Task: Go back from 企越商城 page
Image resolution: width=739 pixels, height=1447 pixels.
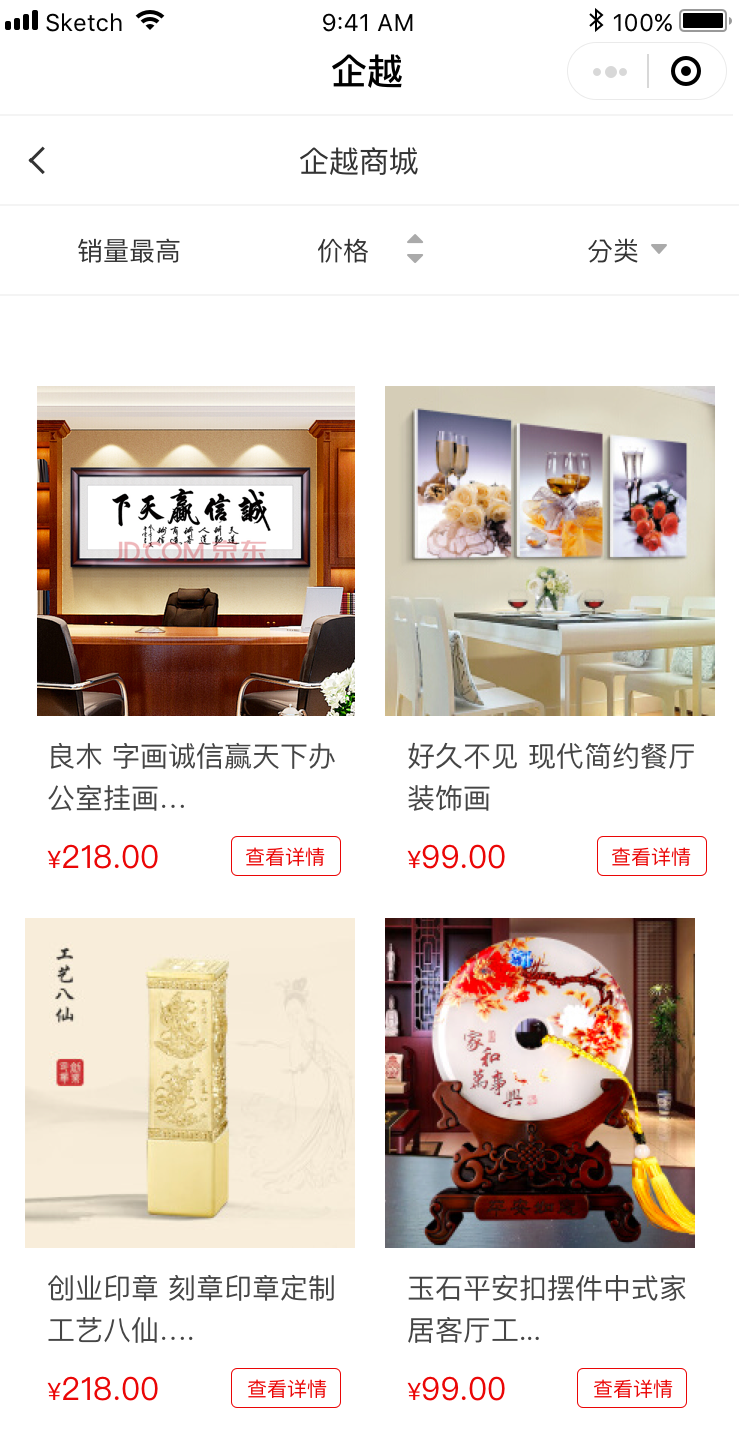Action: (x=37, y=161)
